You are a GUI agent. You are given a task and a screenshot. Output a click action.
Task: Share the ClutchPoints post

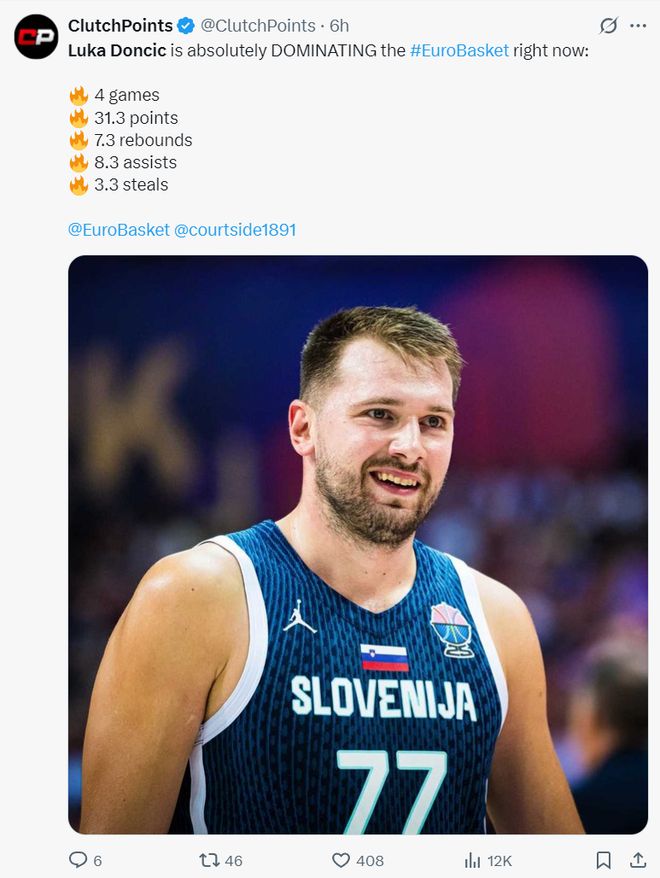coord(637,860)
